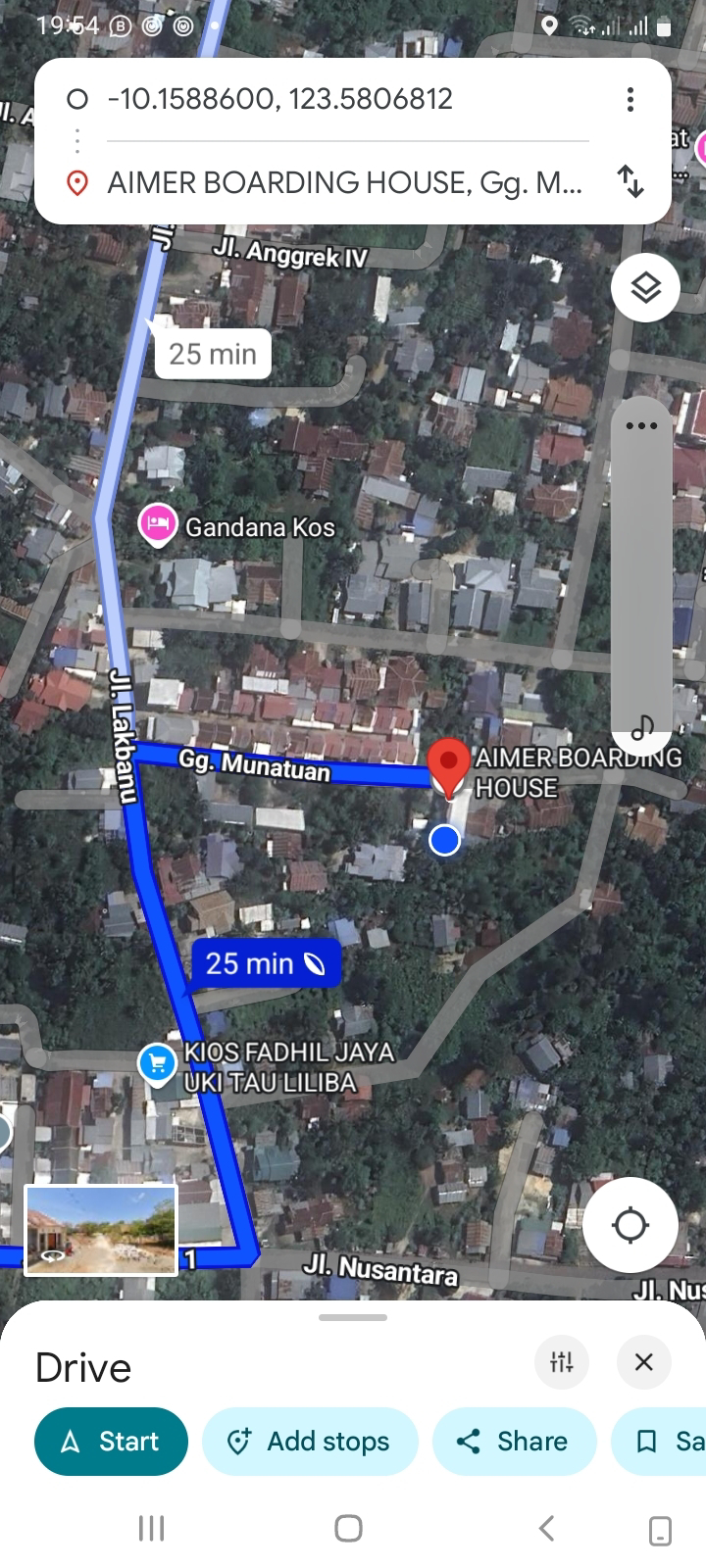Open Gandana Kos place marker
This screenshot has width=706, height=1568.
tap(158, 525)
